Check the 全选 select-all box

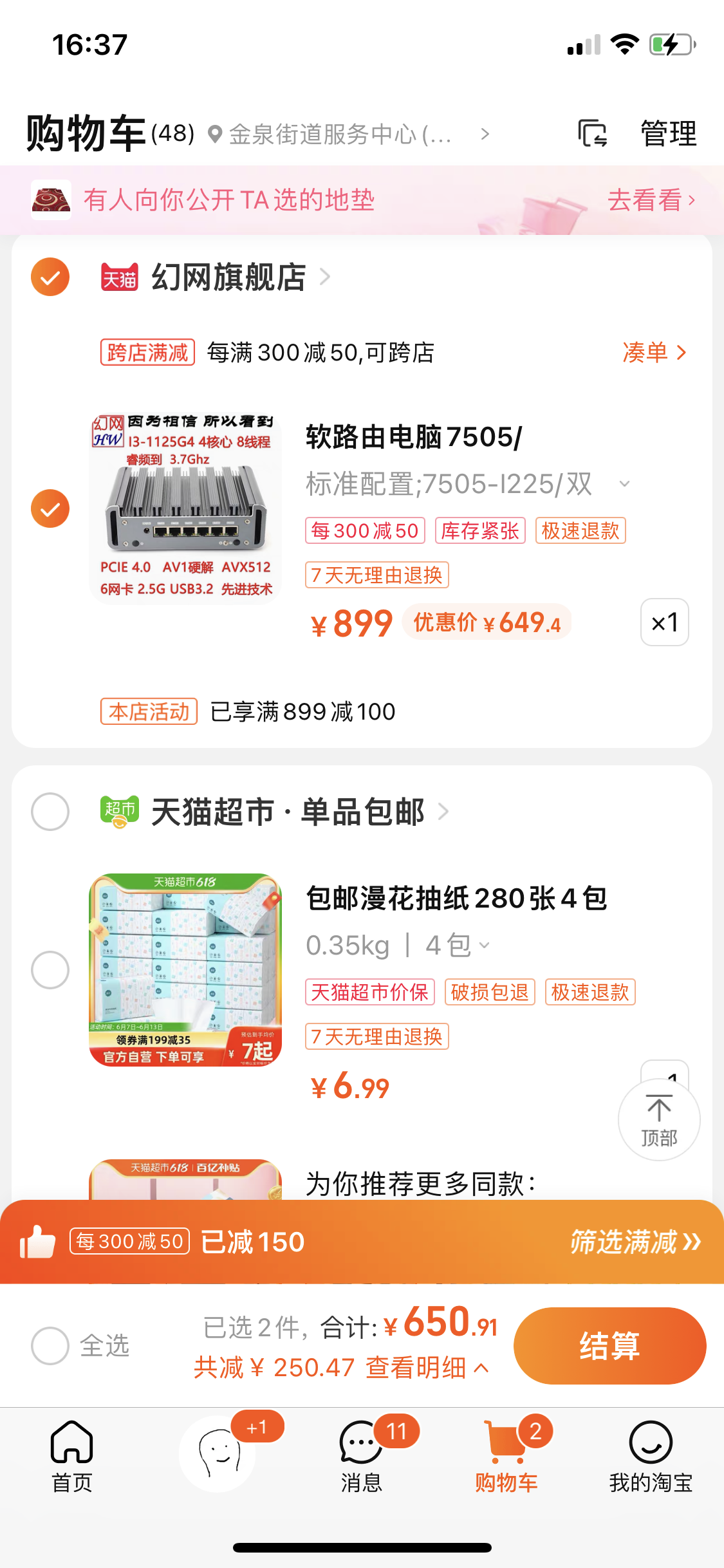(50, 1345)
